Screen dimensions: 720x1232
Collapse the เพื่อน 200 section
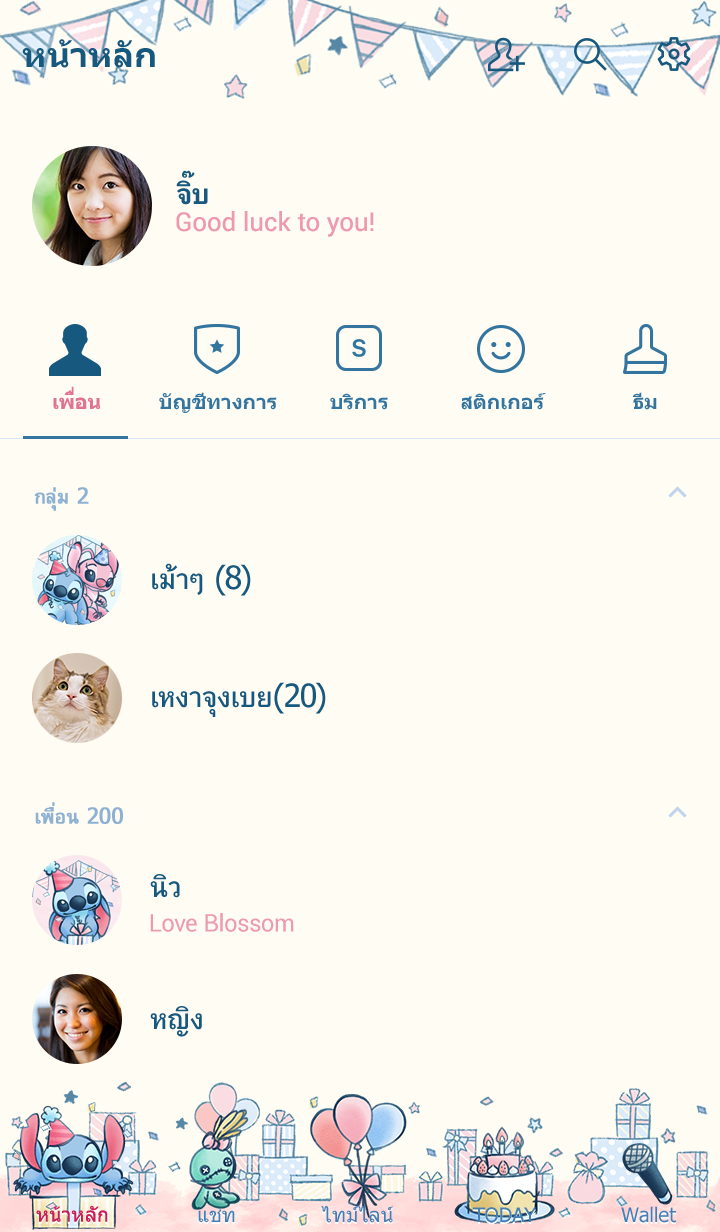[677, 813]
